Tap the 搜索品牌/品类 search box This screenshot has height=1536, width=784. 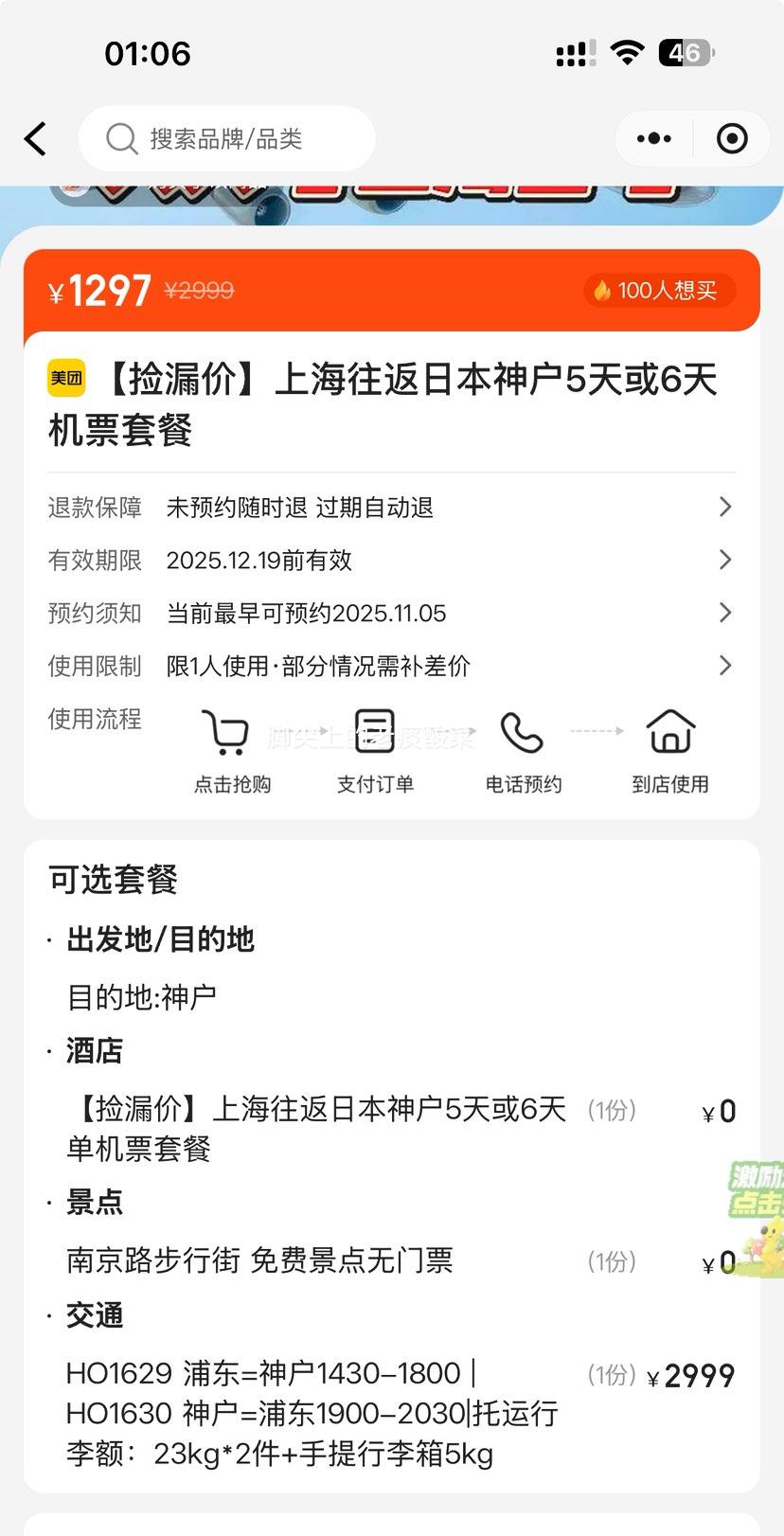(x=227, y=139)
